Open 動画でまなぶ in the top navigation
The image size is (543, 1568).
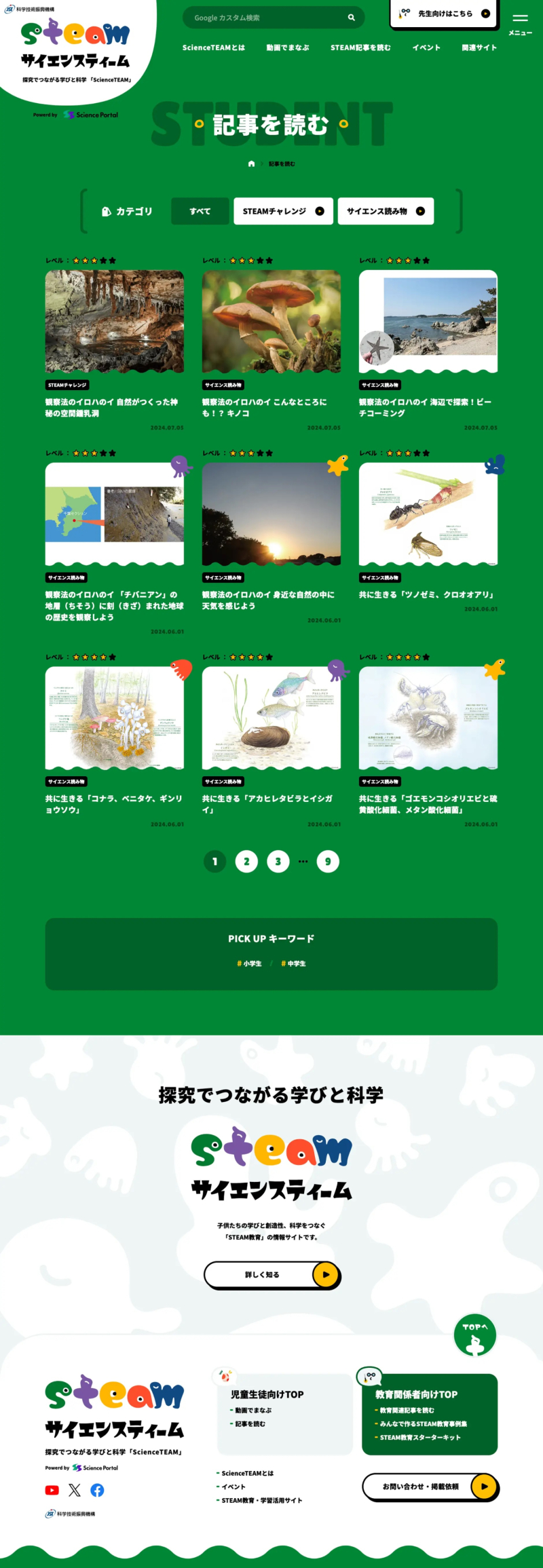coord(288,47)
